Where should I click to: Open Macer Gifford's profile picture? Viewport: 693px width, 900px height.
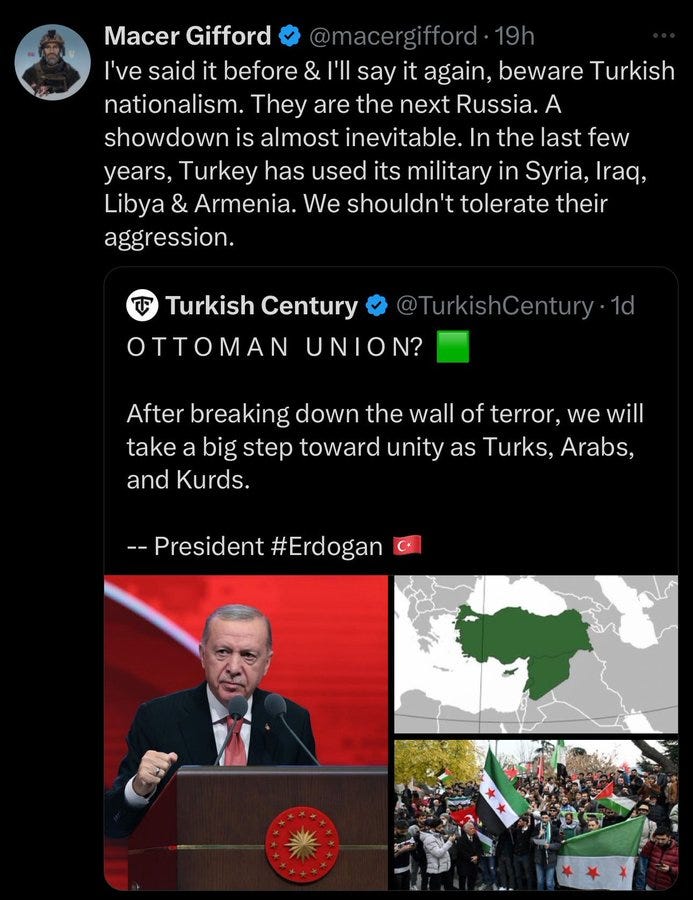(53, 62)
